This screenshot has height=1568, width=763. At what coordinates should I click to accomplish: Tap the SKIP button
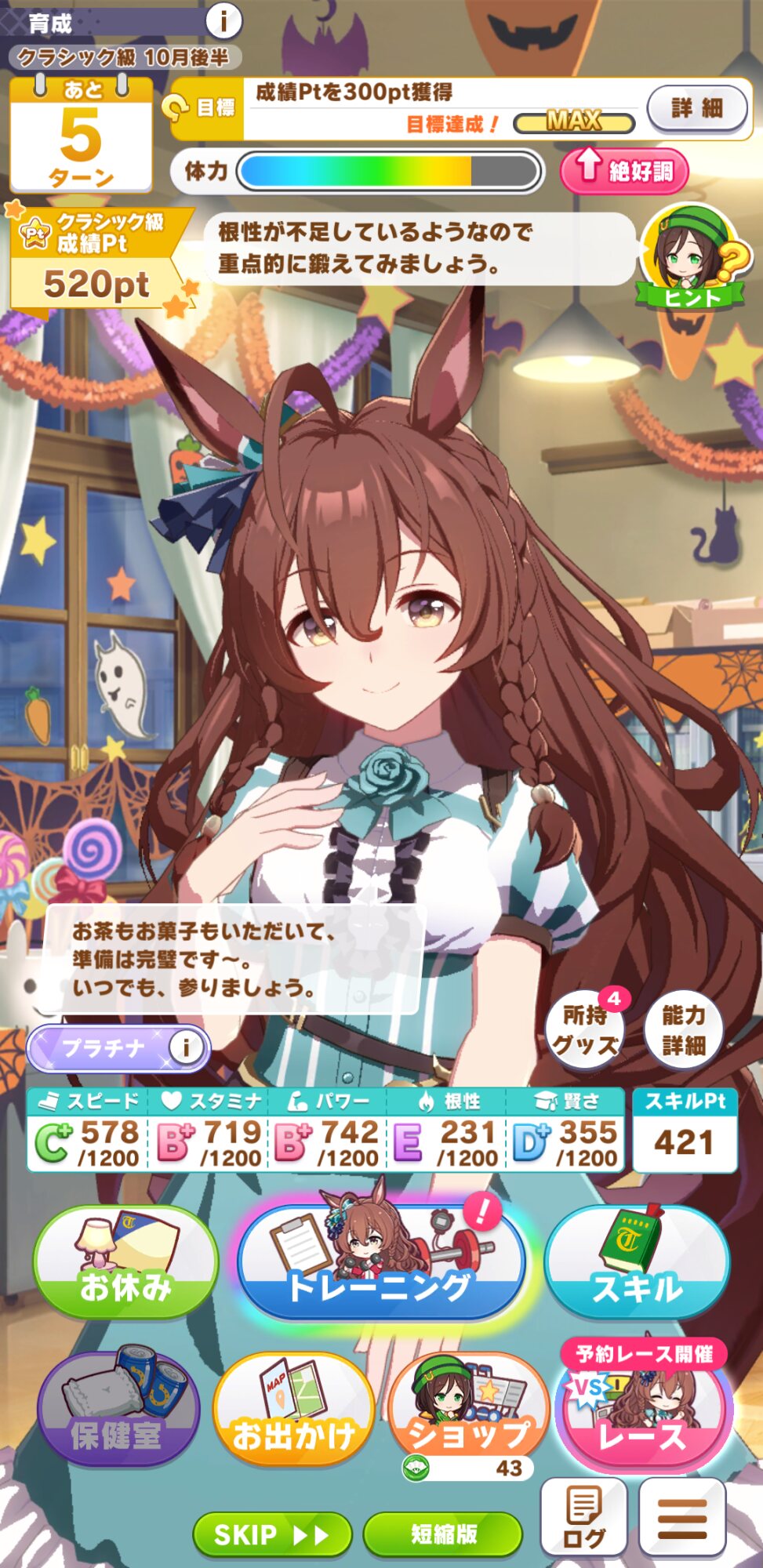tap(272, 1534)
